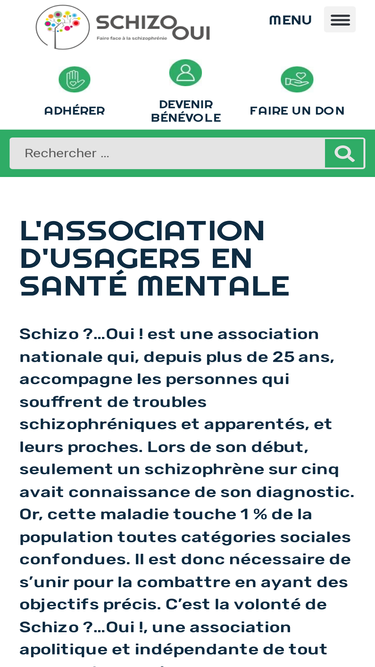
Task: Go to homepage via Schizo Oui logo
Action: click(123, 27)
